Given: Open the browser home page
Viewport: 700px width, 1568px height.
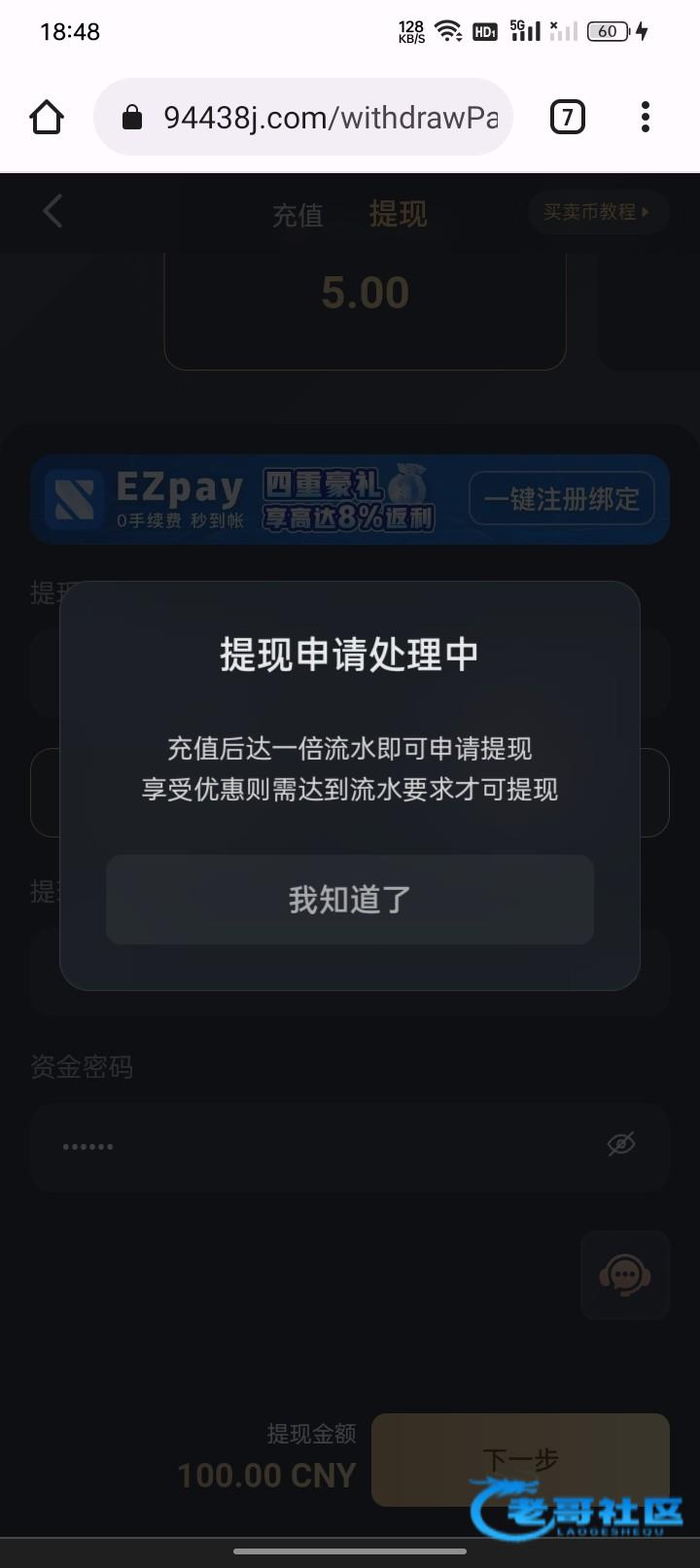Looking at the screenshot, I should coord(47,118).
